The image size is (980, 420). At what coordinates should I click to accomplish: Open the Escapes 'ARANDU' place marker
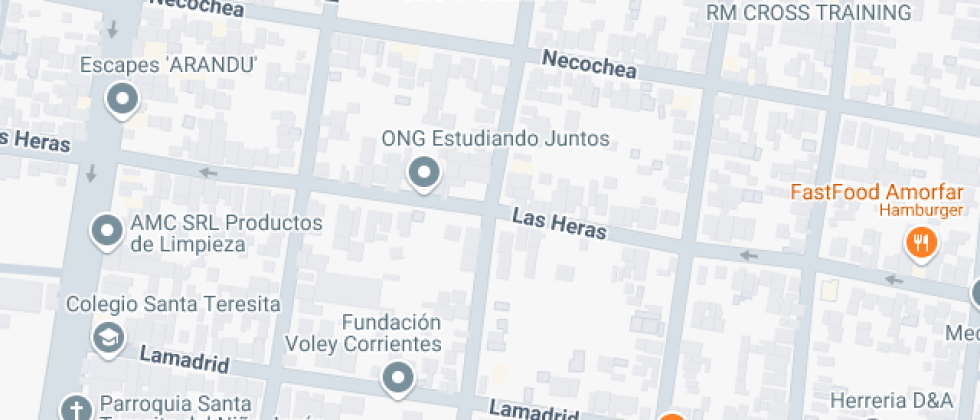coord(123,99)
